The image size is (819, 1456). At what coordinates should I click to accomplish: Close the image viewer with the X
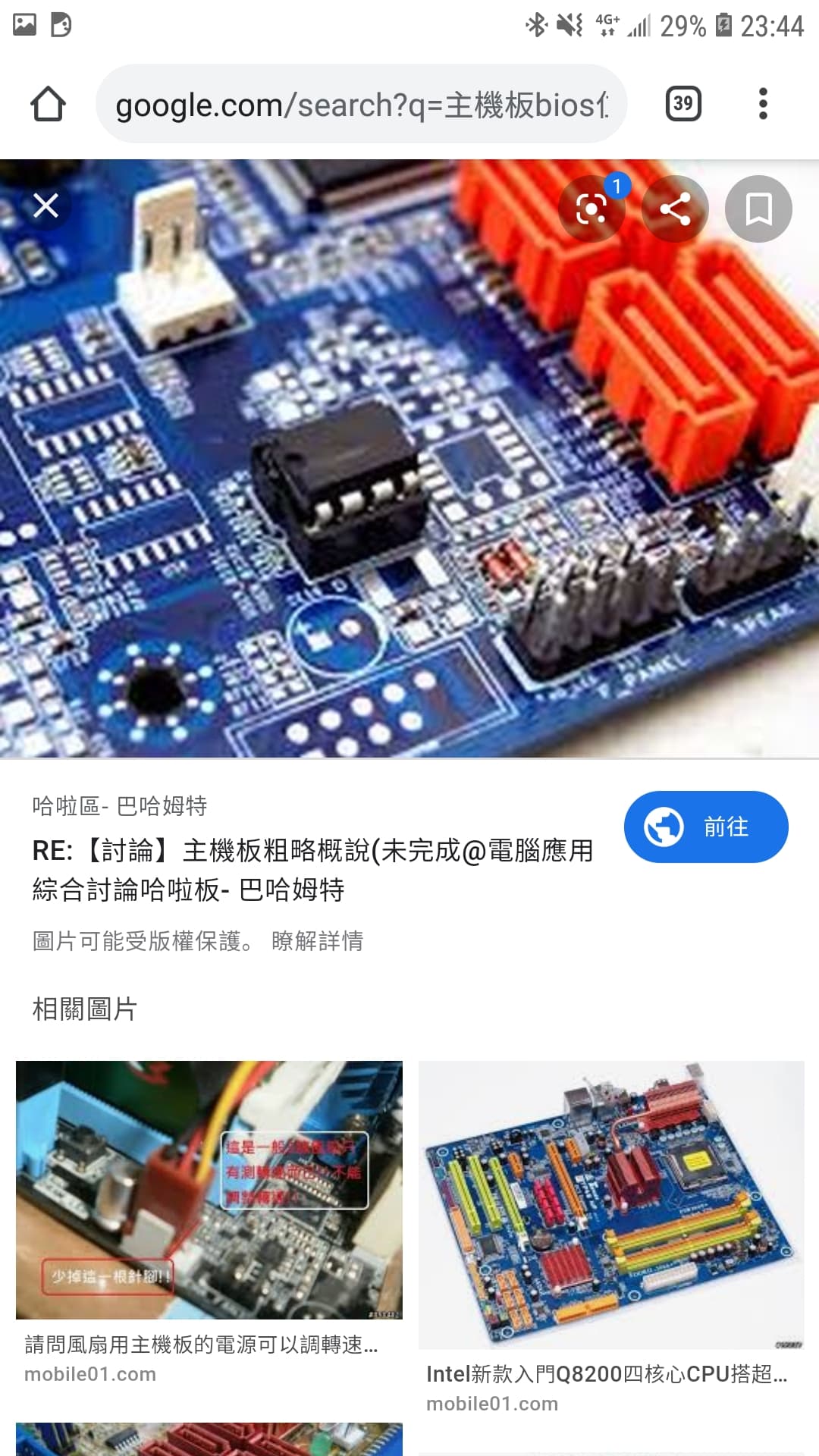(x=45, y=206)
